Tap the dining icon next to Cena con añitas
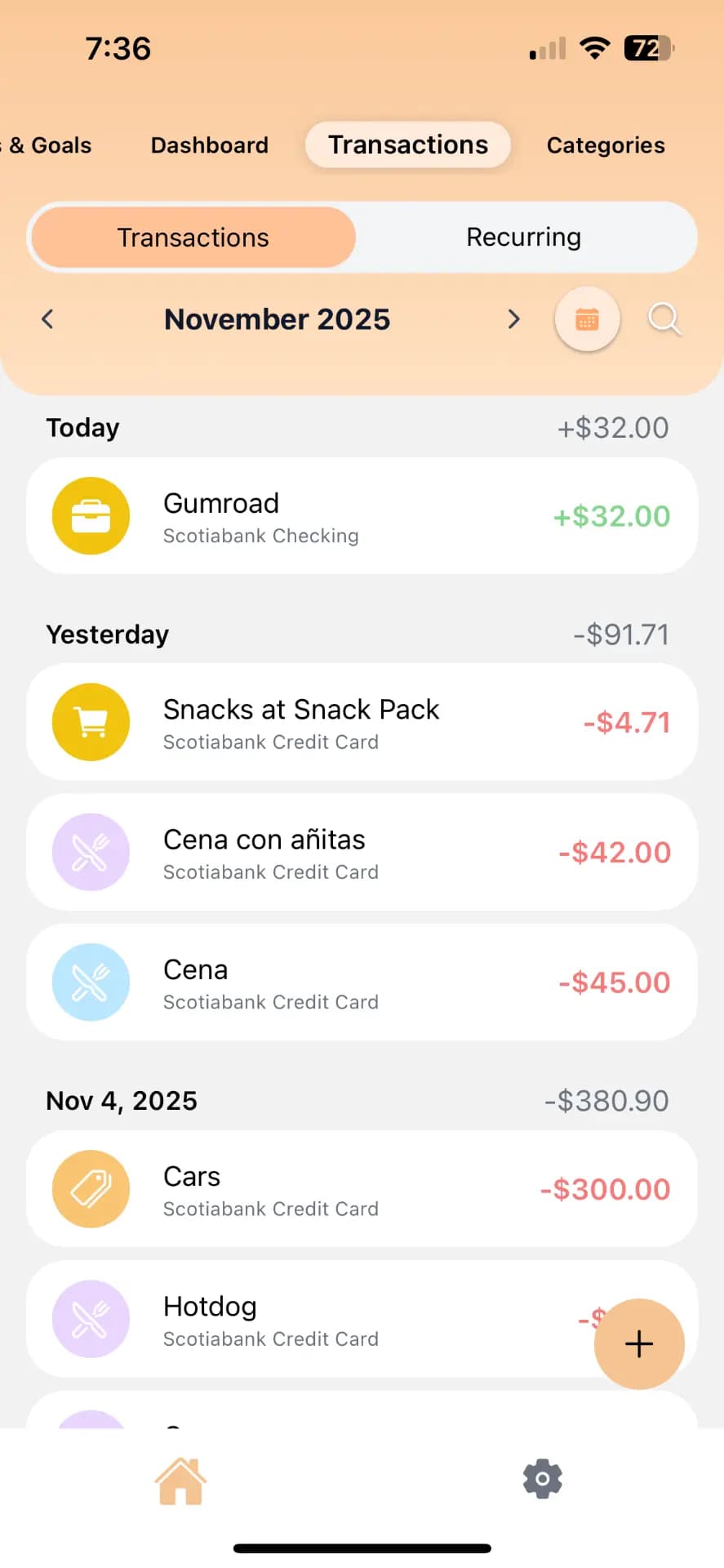 (x=91, y=852)
